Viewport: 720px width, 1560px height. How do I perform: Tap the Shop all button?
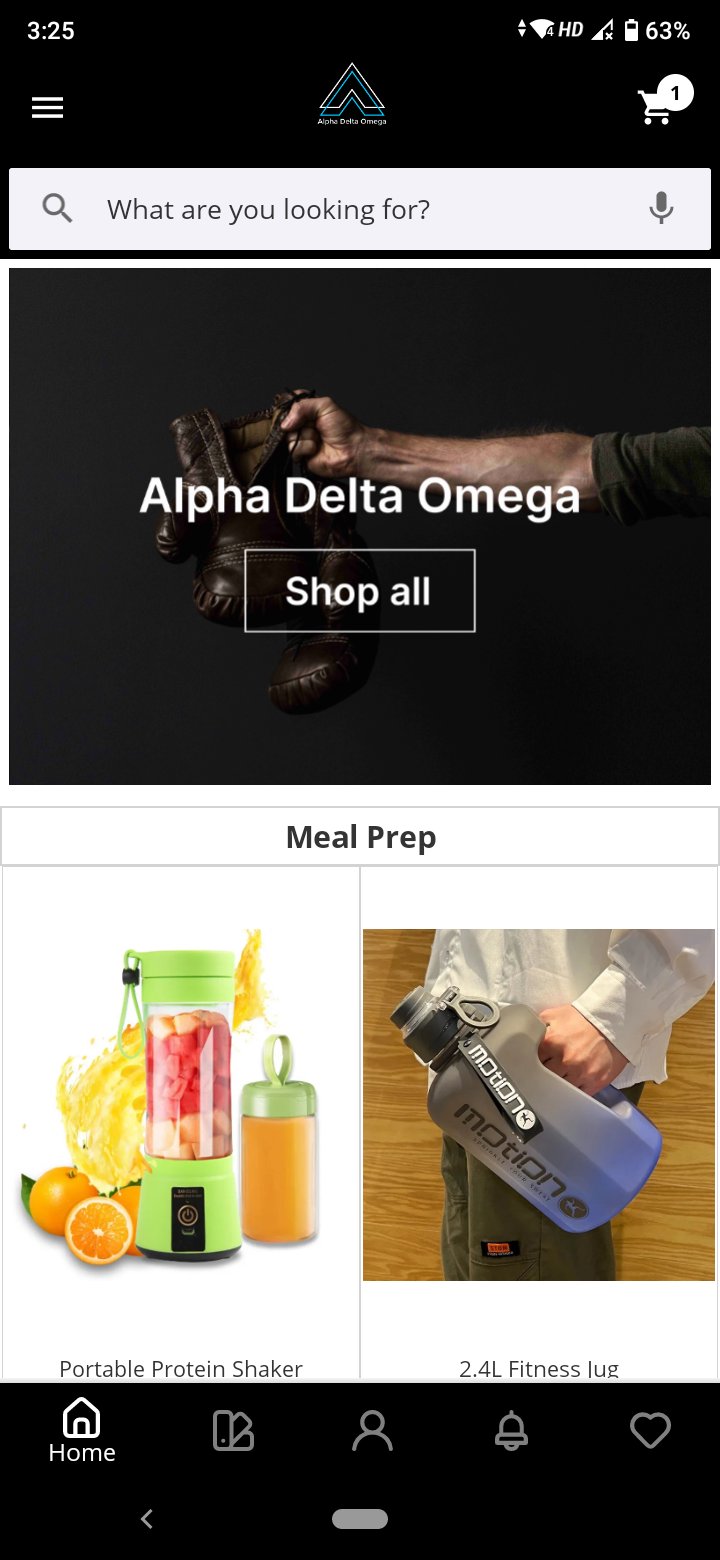point(359,590)
